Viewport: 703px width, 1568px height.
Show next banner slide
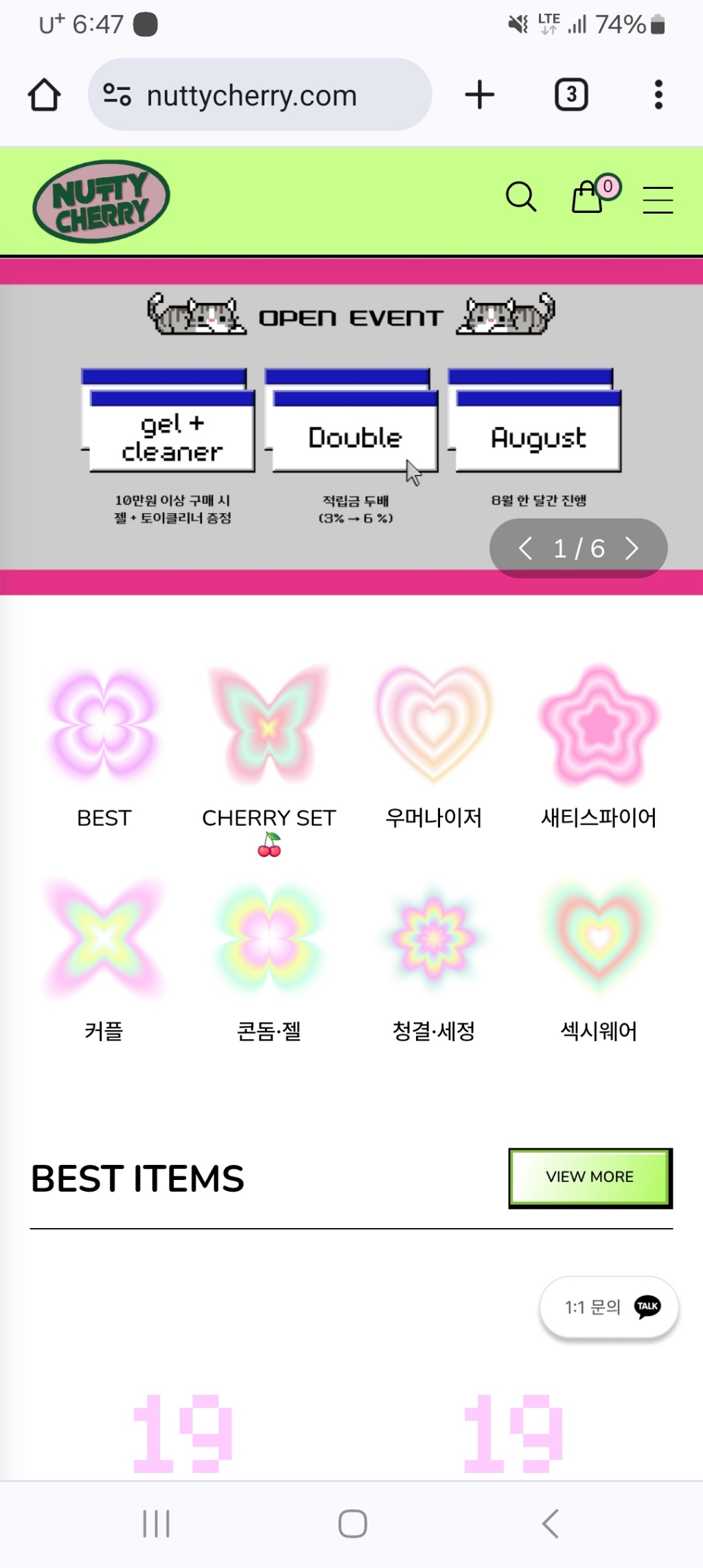(x=632, y=548)
